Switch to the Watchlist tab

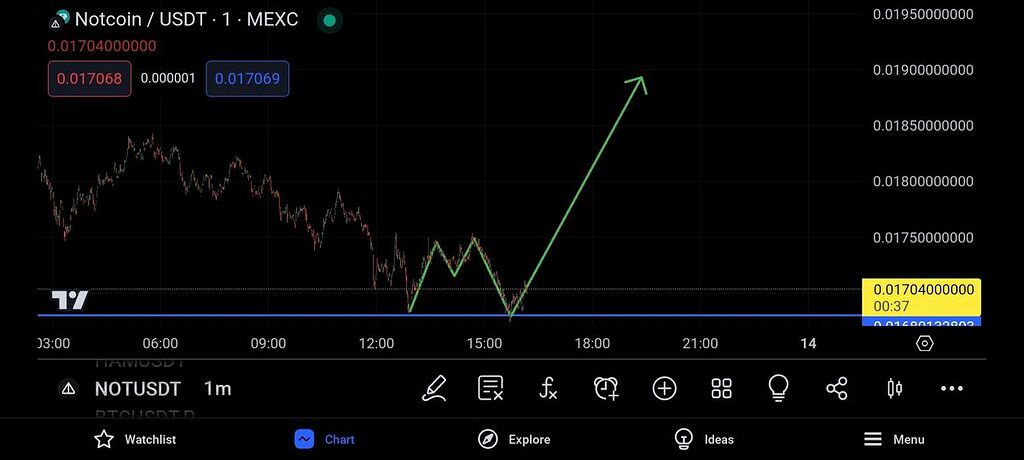(135, 439)
